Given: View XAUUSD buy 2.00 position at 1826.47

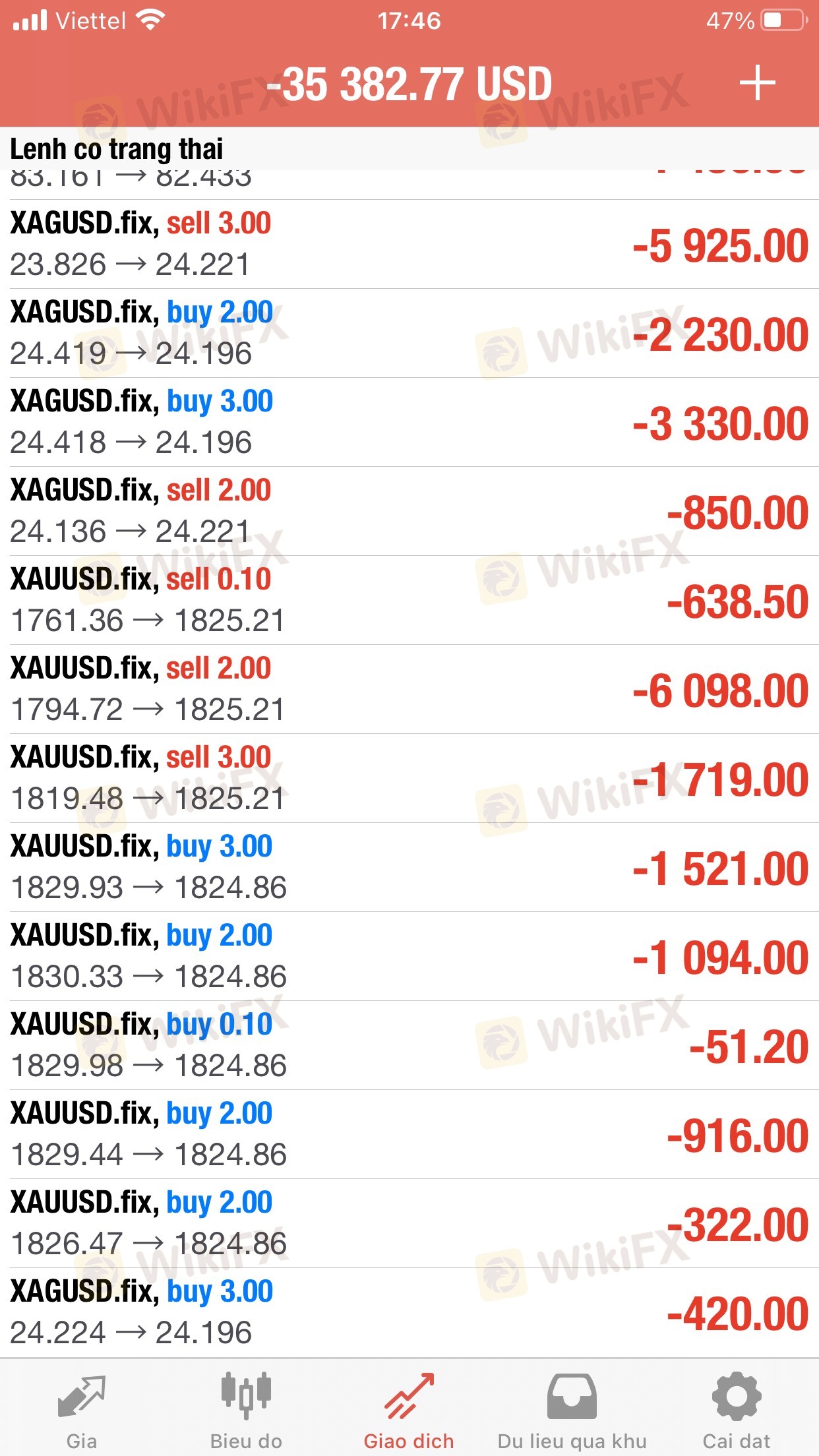Looking at the screenshot, I should (409, 1223).
